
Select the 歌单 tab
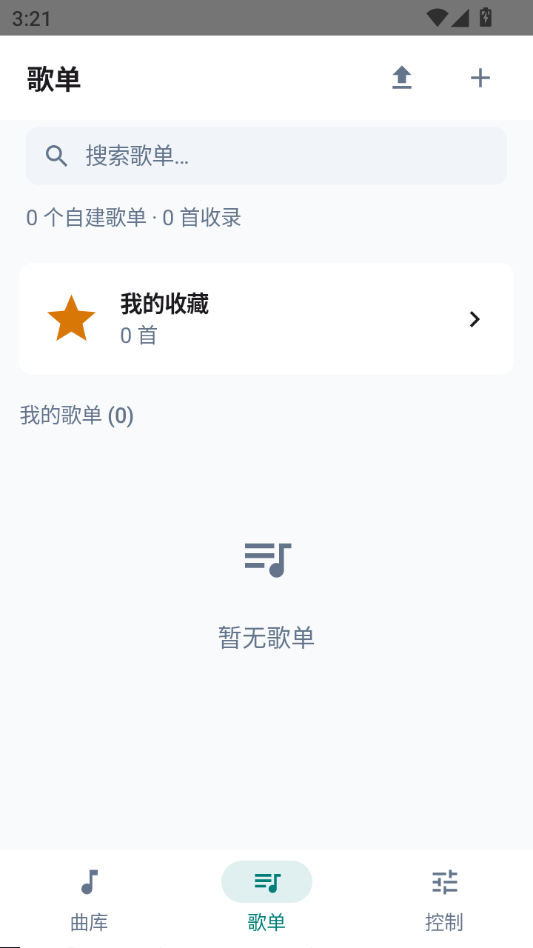tap(266, 899)
